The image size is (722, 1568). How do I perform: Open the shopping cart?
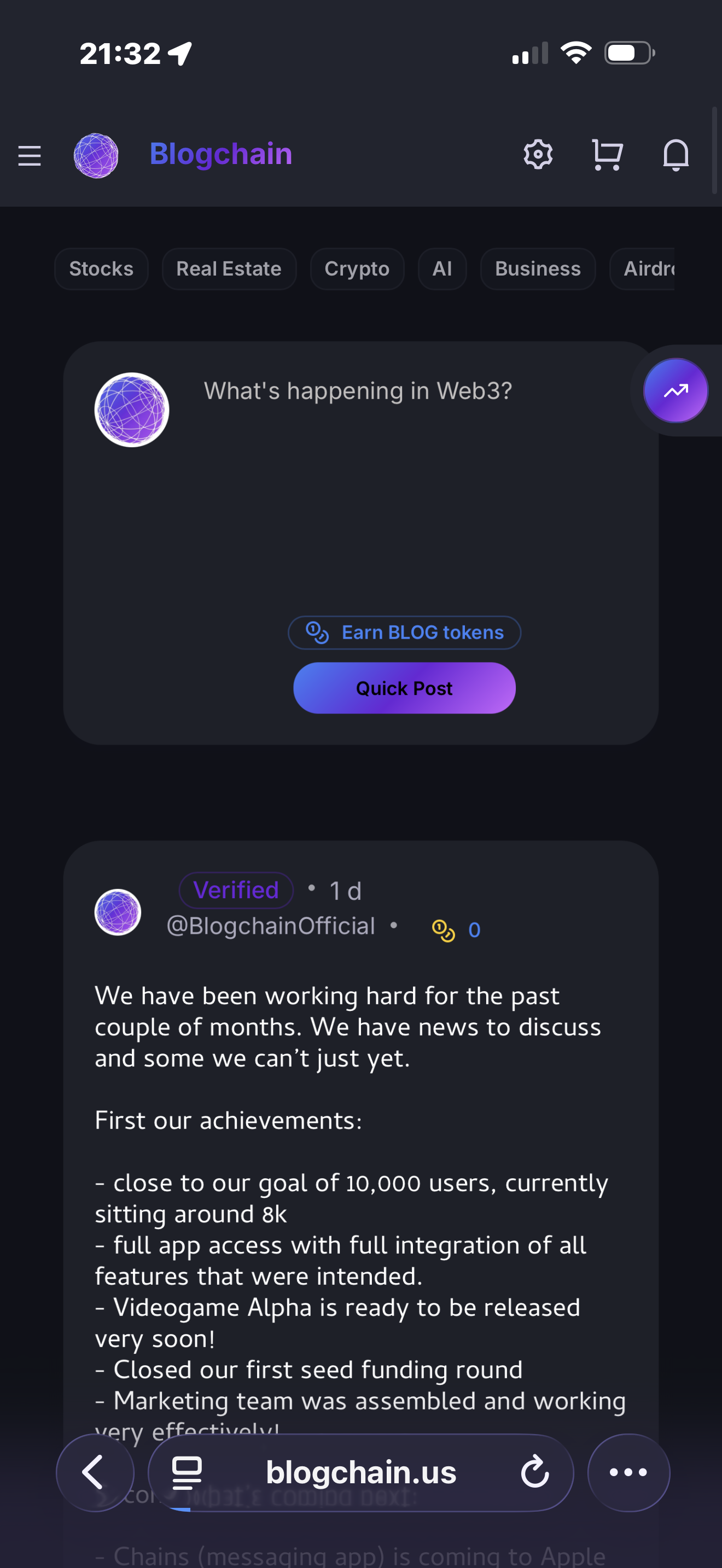coord(607,155)
